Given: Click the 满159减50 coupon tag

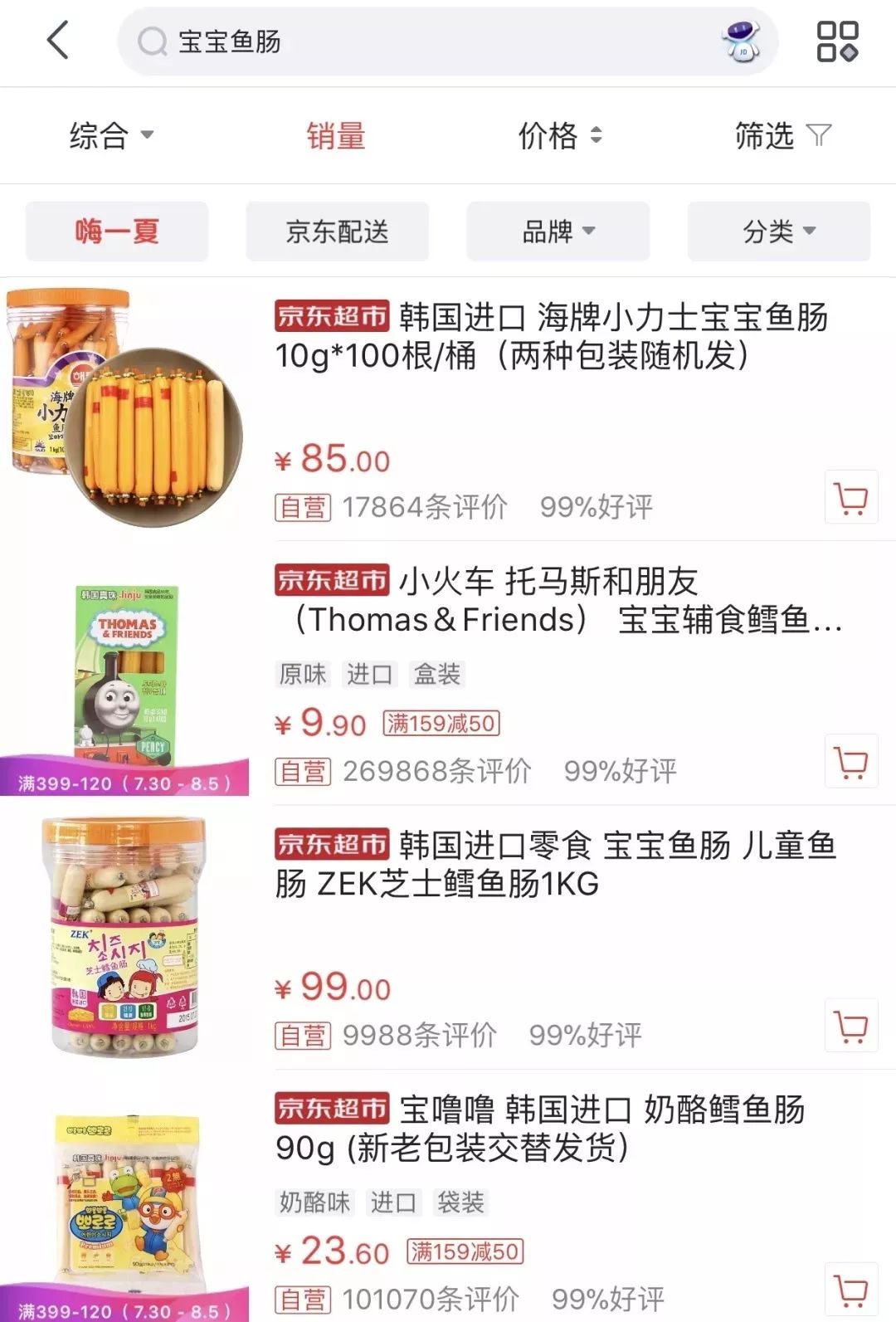Looking at the screenshot, I should point(442,723).
